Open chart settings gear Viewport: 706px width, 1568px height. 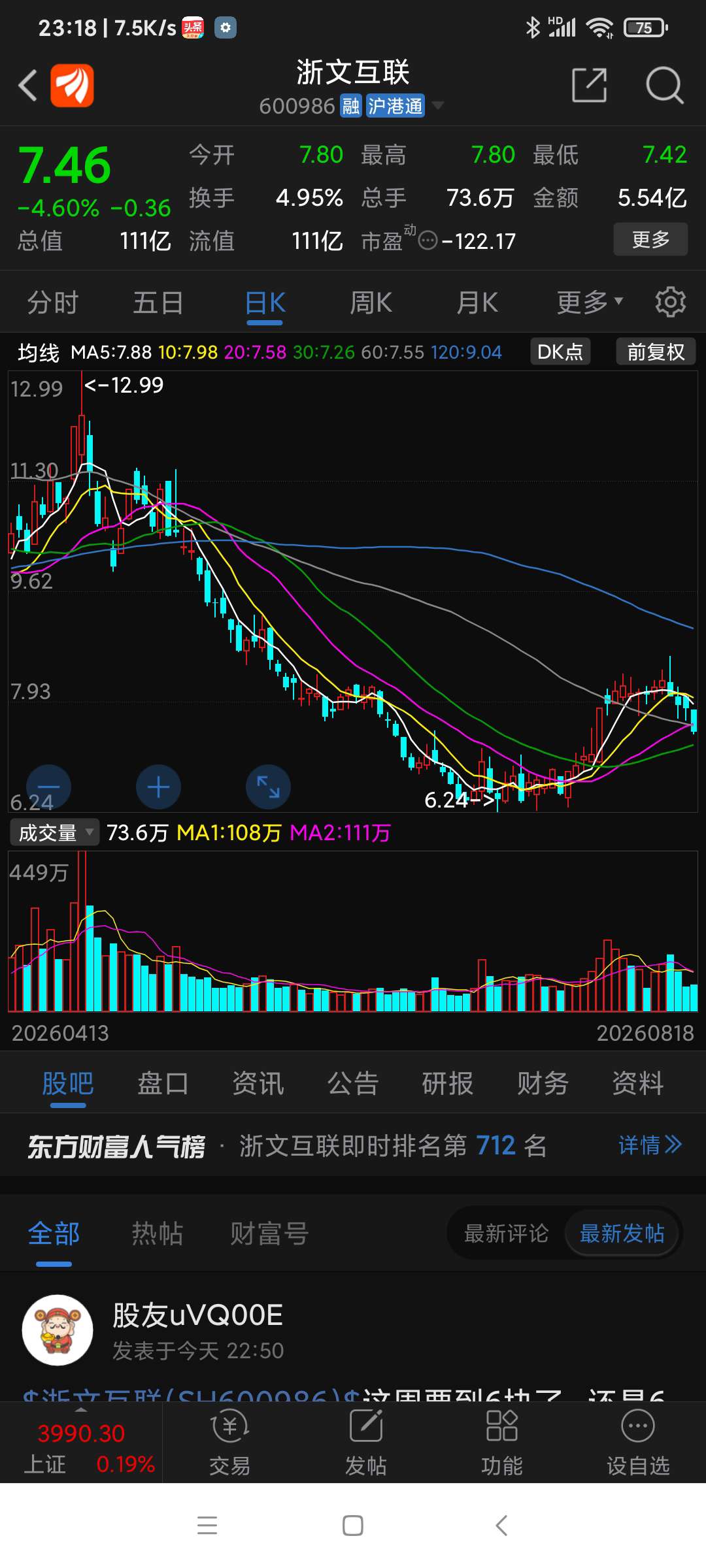coord(671,302)
